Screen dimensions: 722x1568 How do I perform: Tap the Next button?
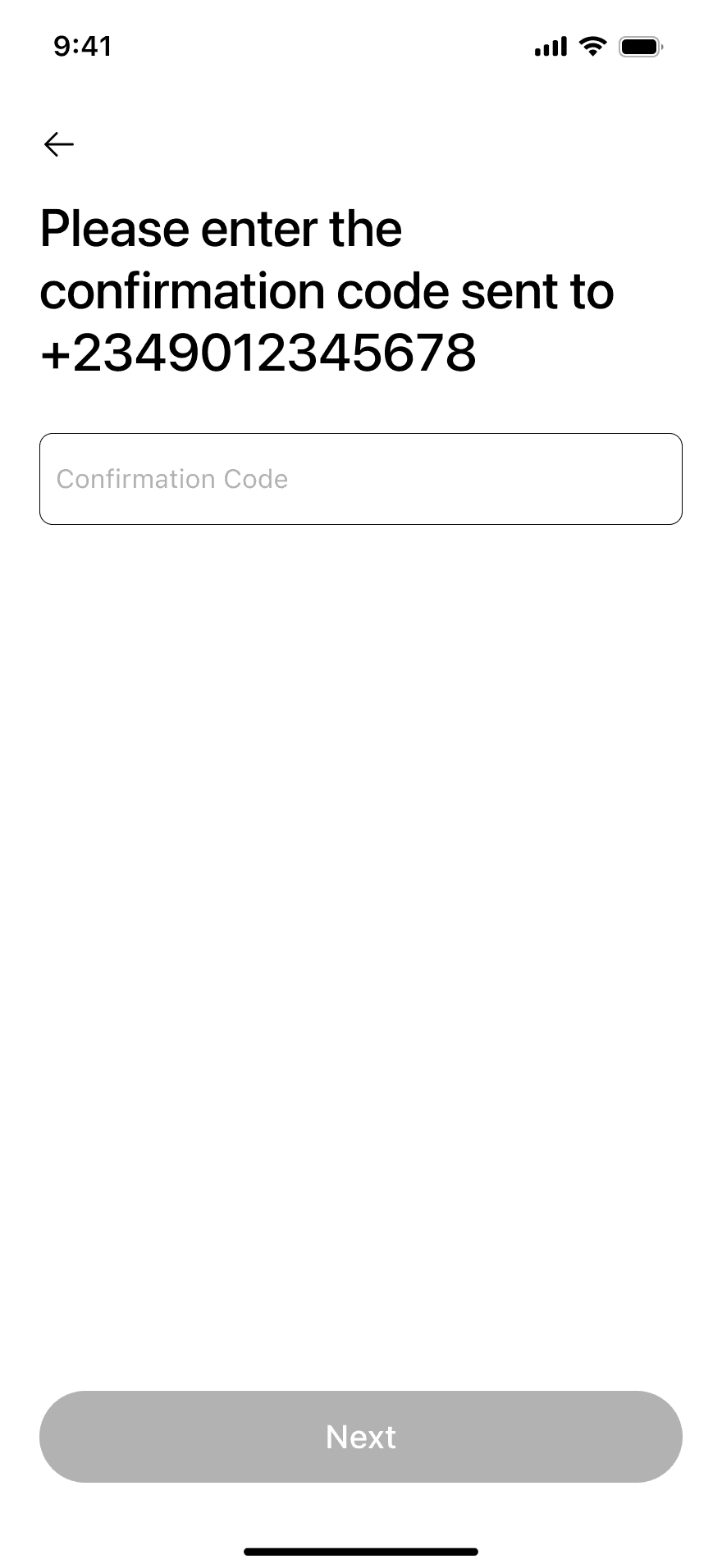(x=361, y=1437)
